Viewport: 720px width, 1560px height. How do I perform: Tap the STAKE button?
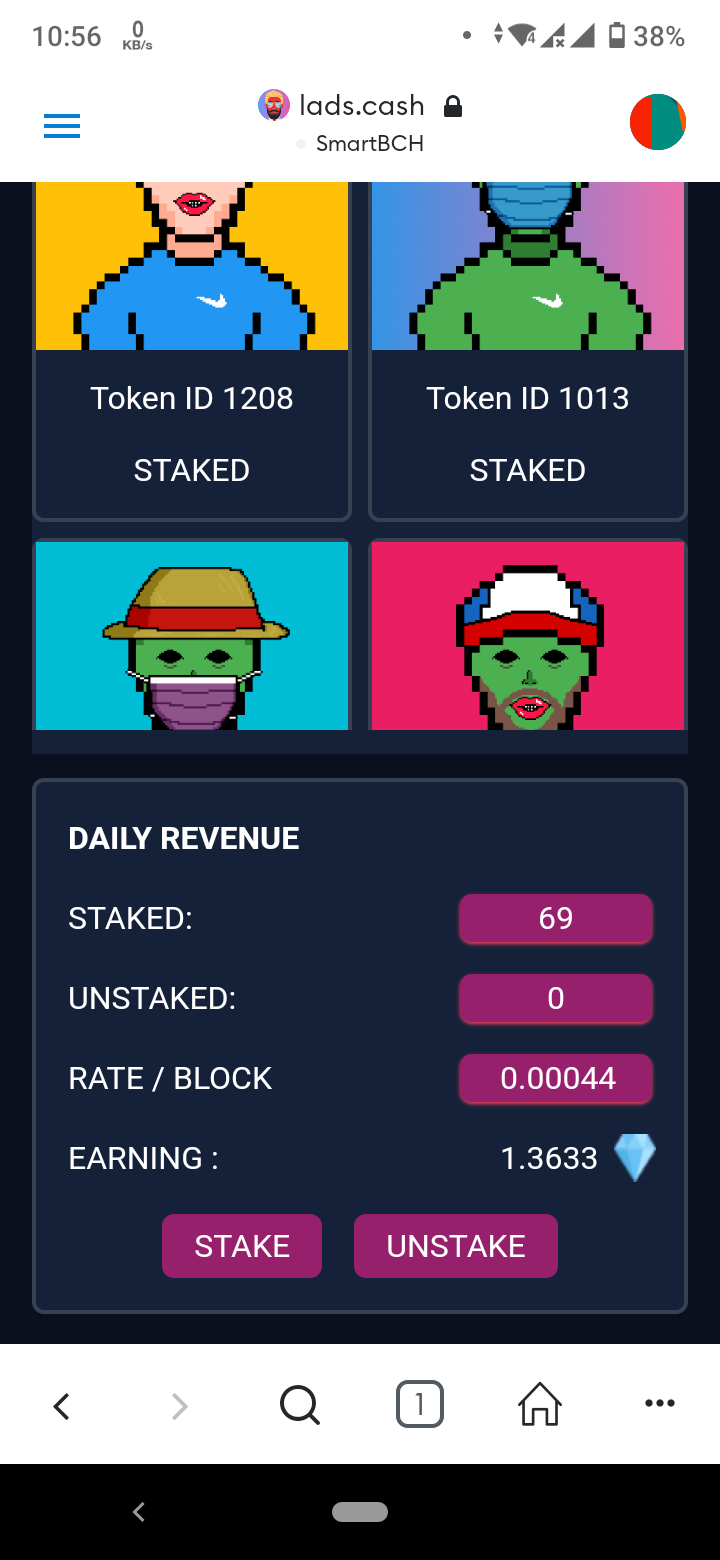(242, 1246)
